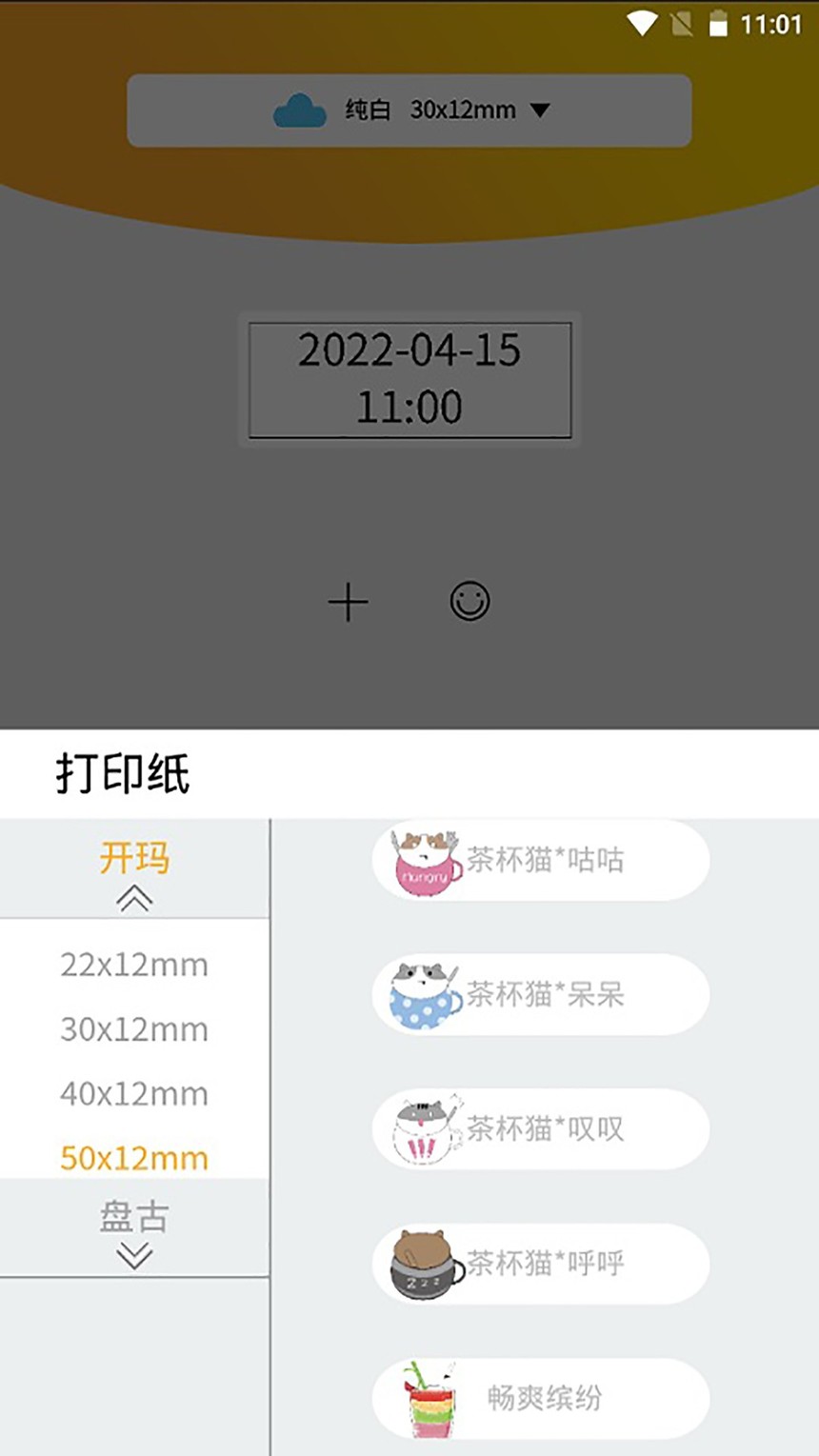Choose the 50x12mm paper size
819x1456 pixels.
click(x=134, y=1158)
